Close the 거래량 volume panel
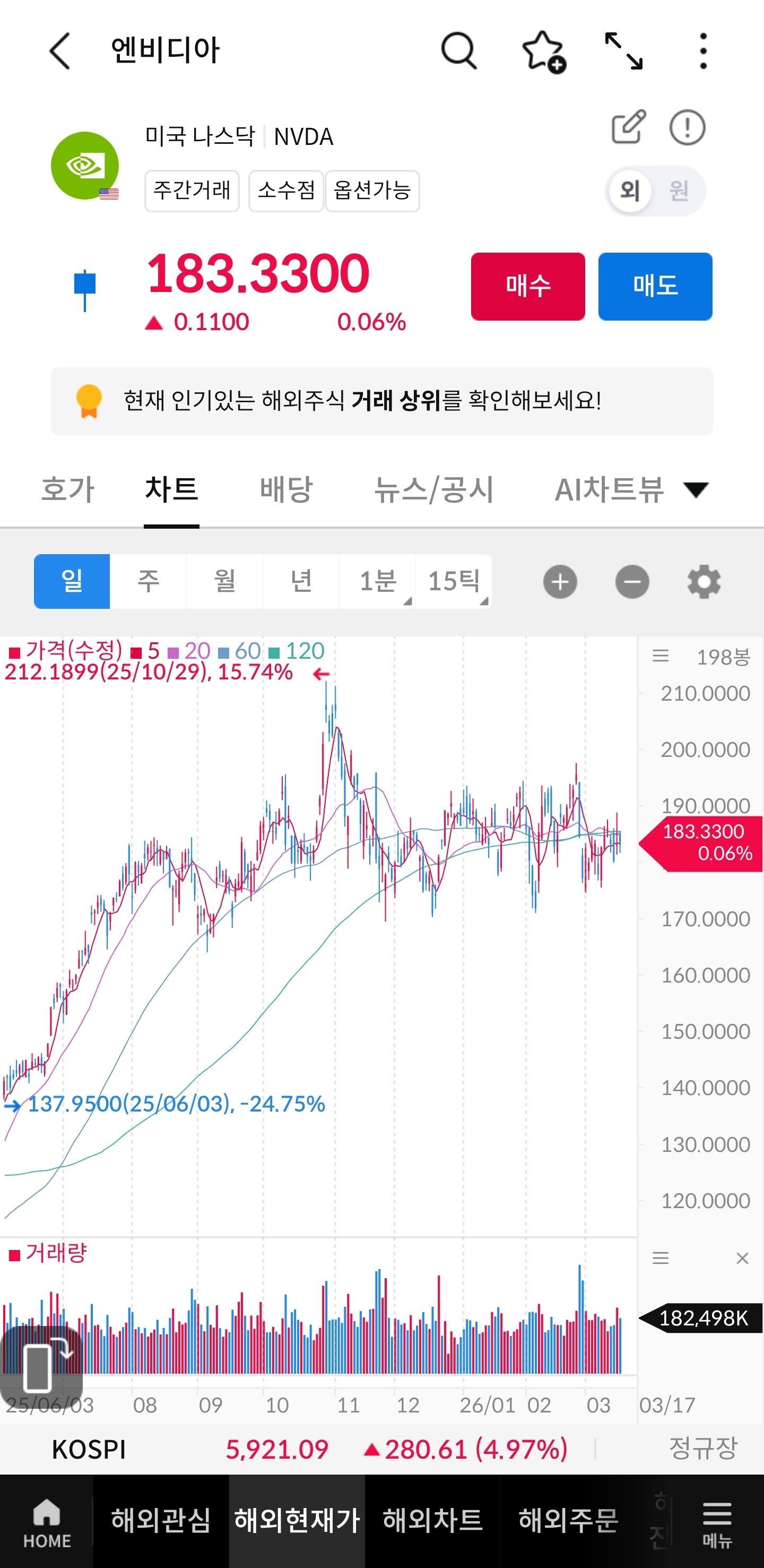This screenshot has height=1568, width=764. coord(742,1257)
